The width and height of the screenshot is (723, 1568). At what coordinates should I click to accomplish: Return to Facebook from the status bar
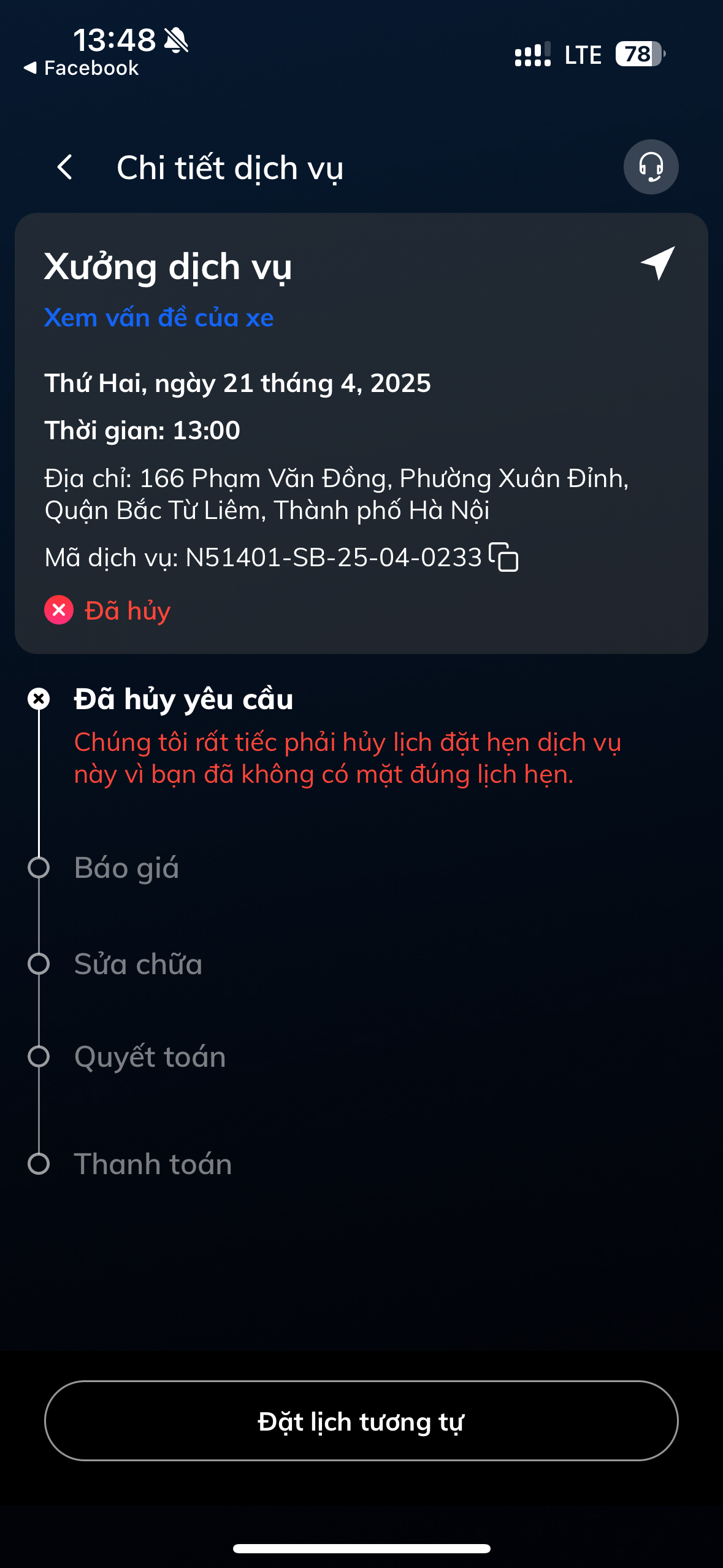[82, 68]
